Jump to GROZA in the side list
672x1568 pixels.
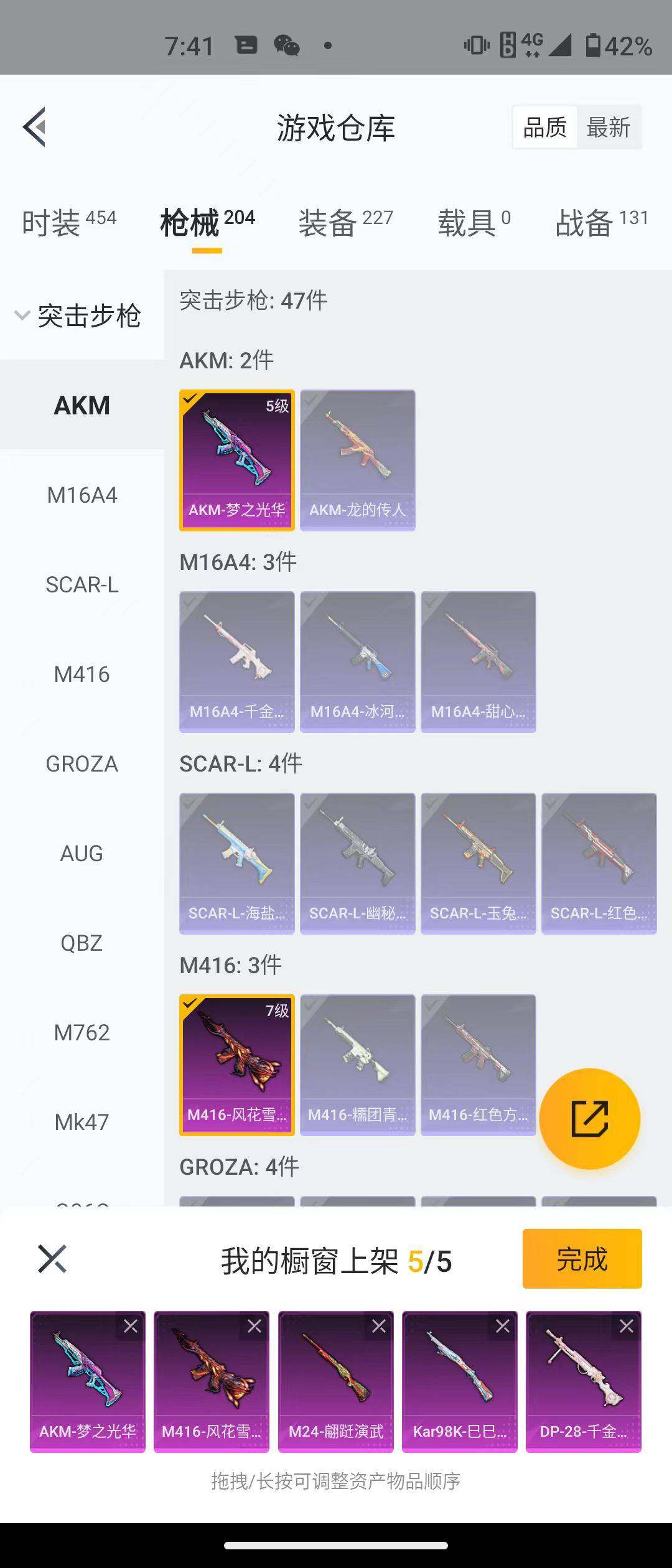[x=82, y=764]
